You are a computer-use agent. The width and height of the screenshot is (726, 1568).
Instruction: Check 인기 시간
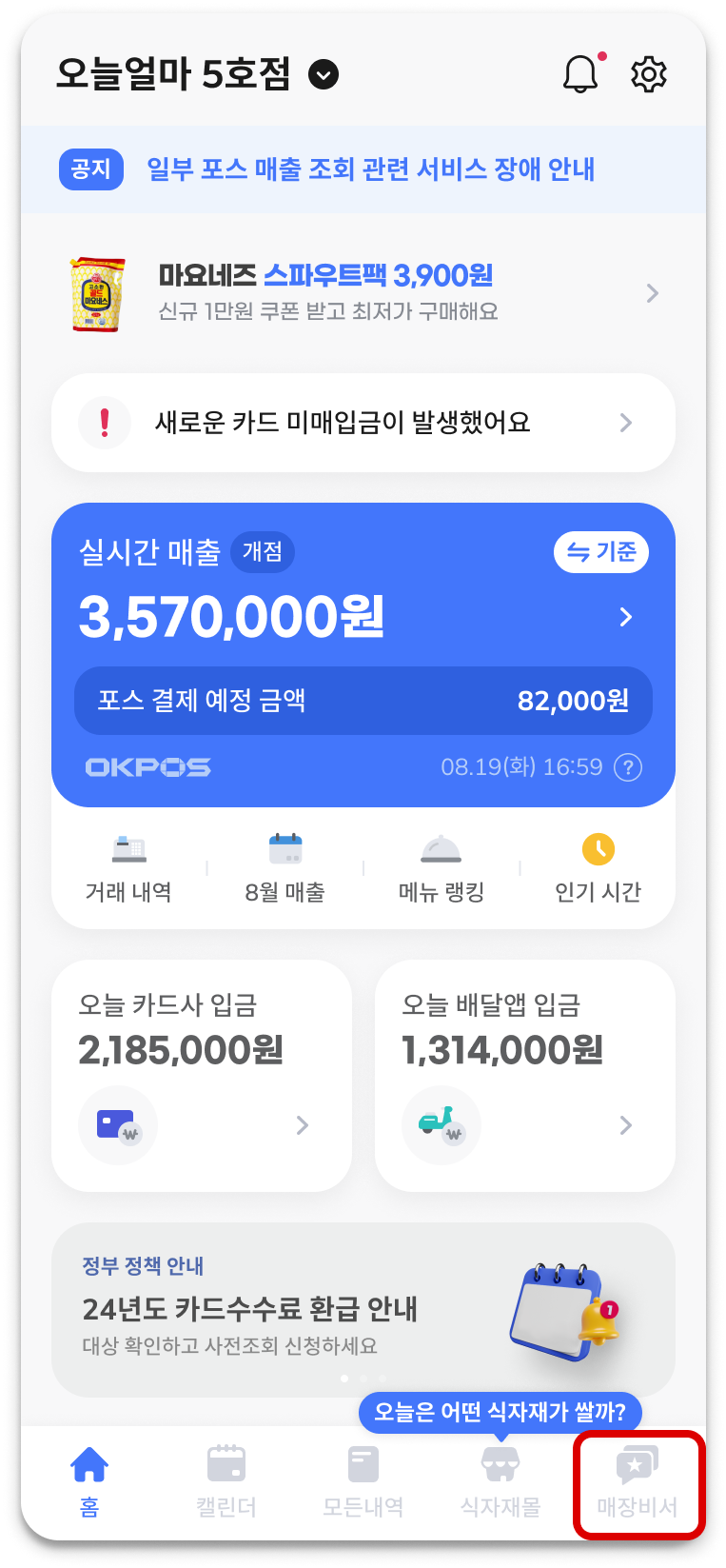point(598,868)
